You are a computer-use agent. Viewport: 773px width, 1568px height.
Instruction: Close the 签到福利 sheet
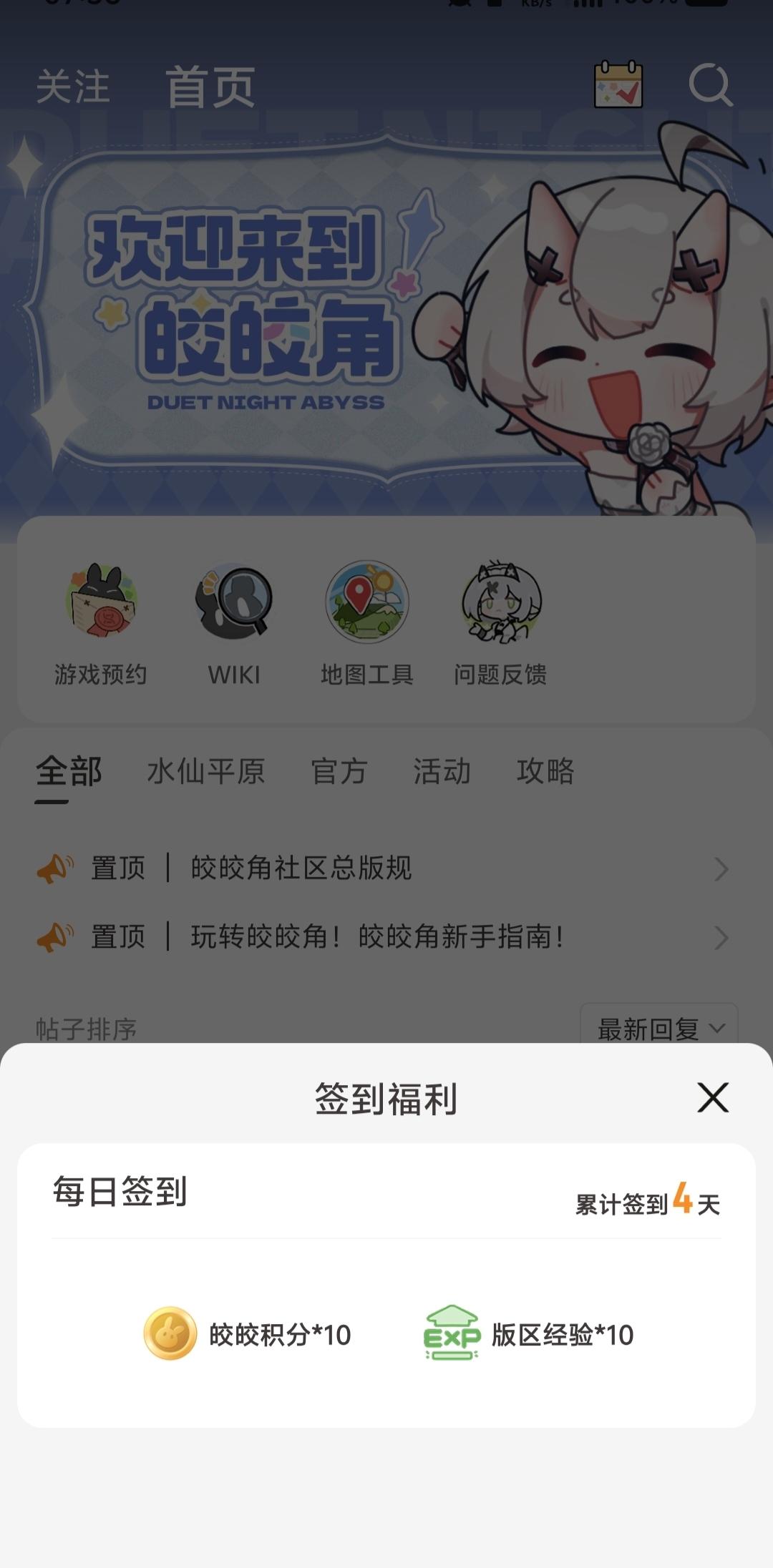click(712, 1097)
